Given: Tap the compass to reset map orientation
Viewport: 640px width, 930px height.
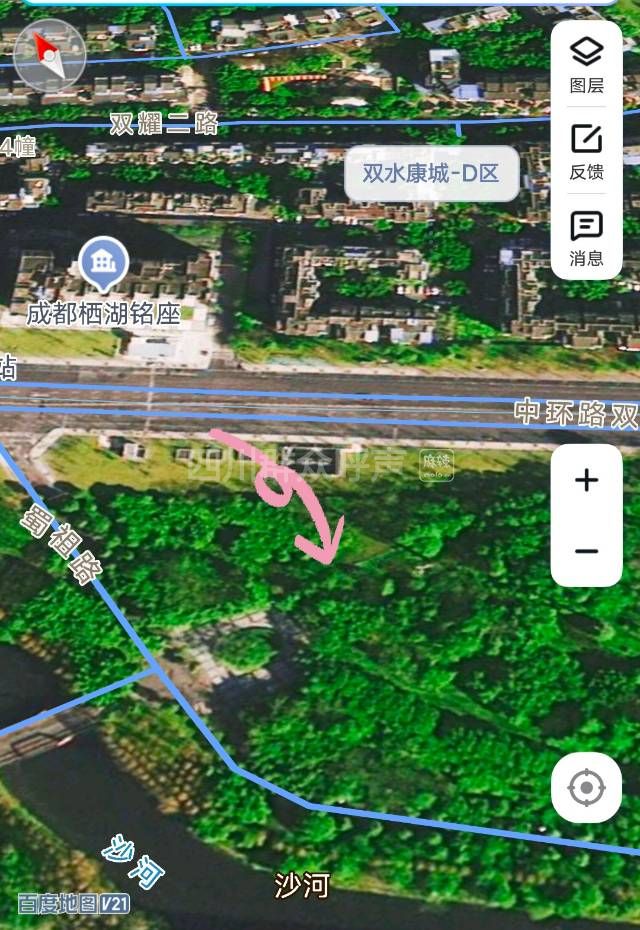Looking at the screenshot, I should point(50,54).
